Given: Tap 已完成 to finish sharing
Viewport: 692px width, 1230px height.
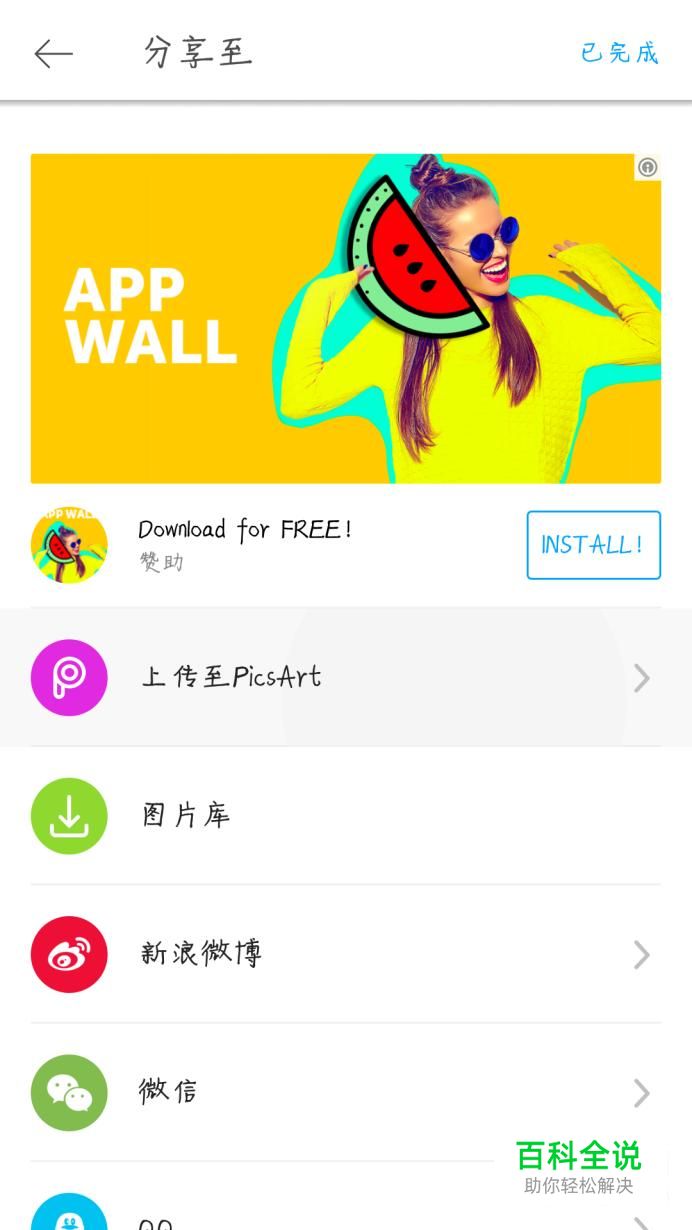Looking at the screenshot, I should (620, 53).
